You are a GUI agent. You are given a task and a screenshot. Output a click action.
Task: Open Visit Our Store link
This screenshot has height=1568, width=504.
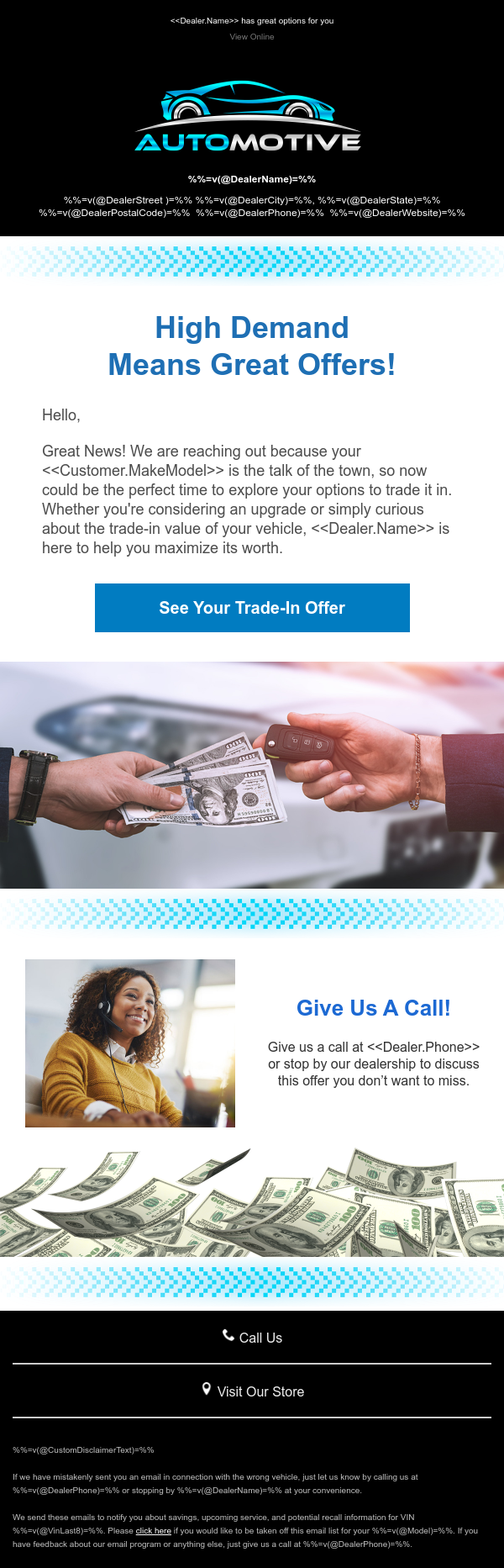coord(252,1391)
